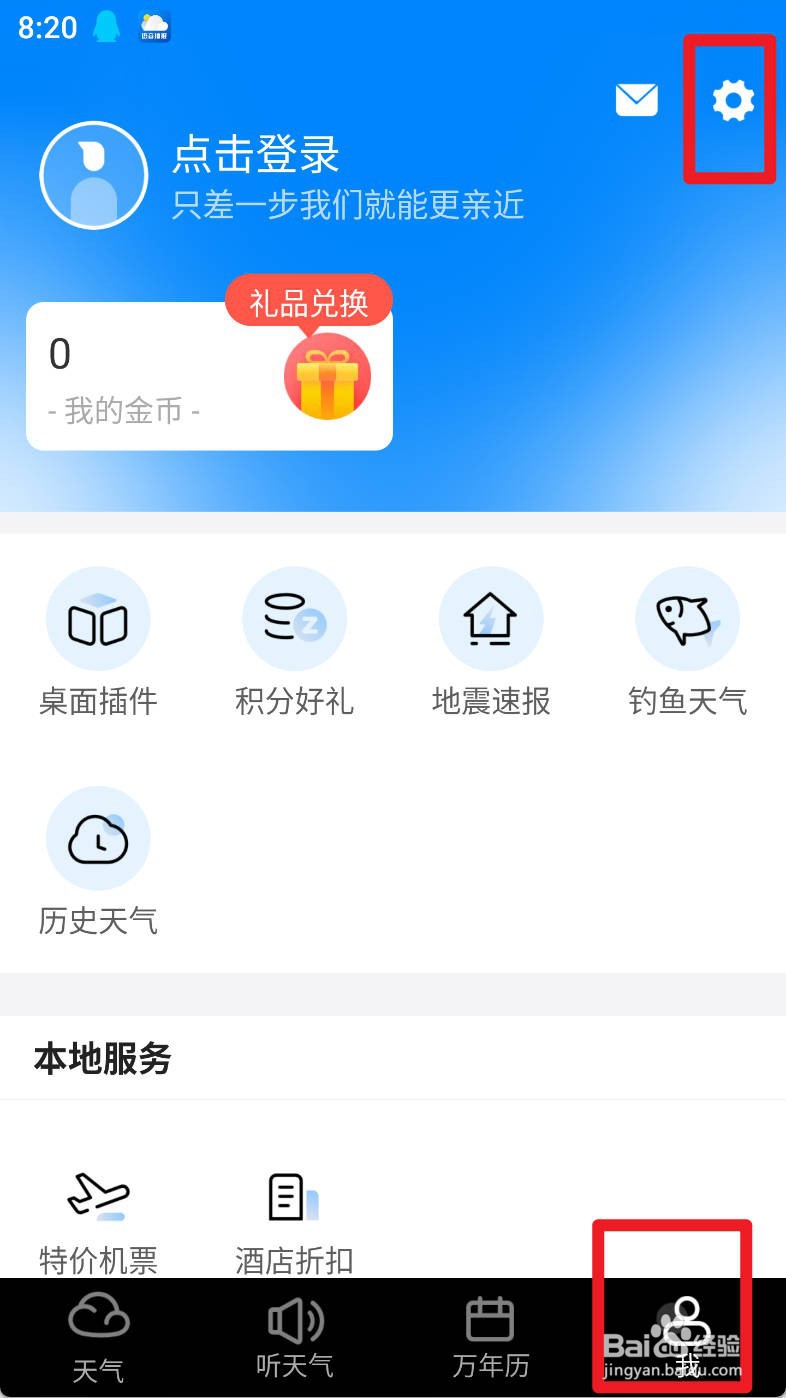This screenshot has width=786, height=1398.
Task: Switch to the 天气 tab
Action: tap(98, 1337)
